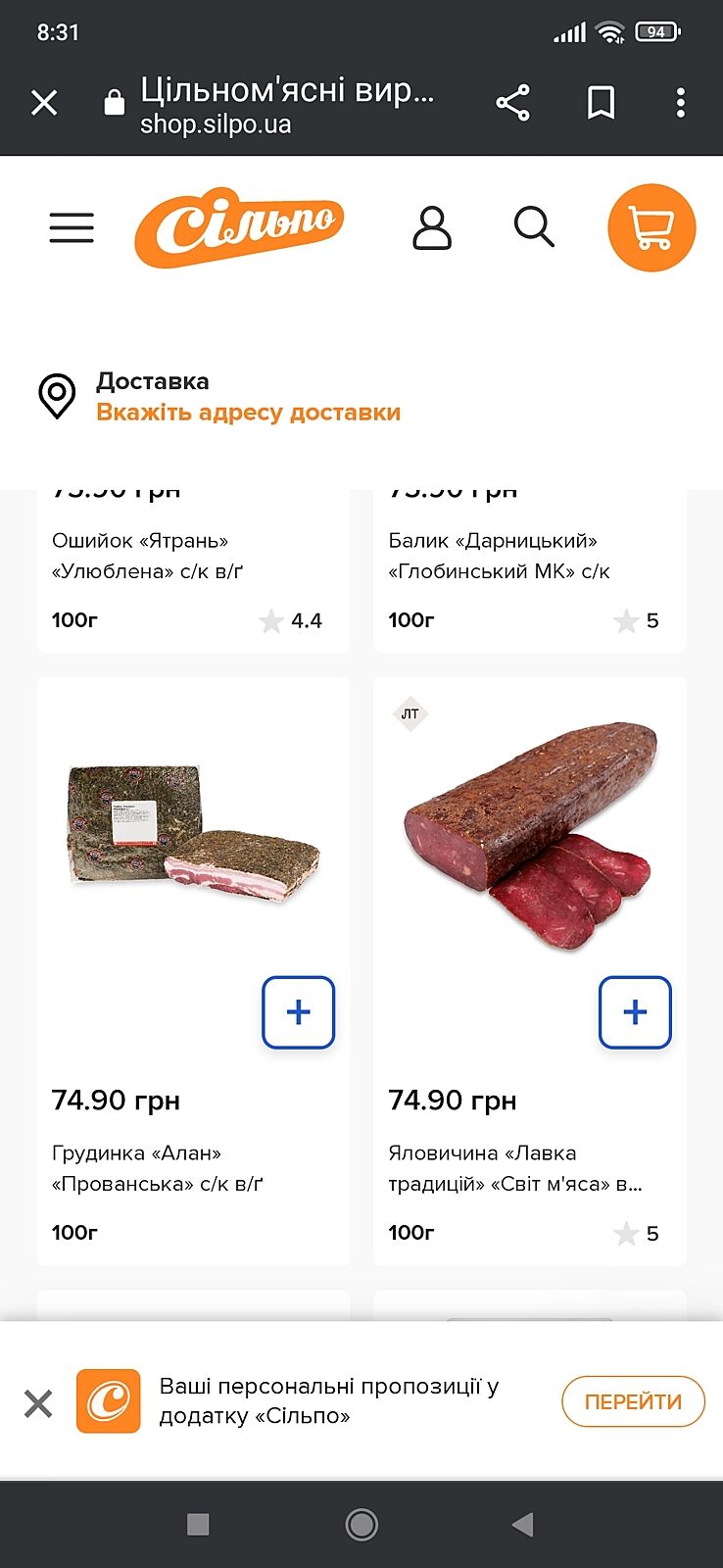Bookmark the current page
This screenshot has width=723, height=1568.
coord(601,103)
